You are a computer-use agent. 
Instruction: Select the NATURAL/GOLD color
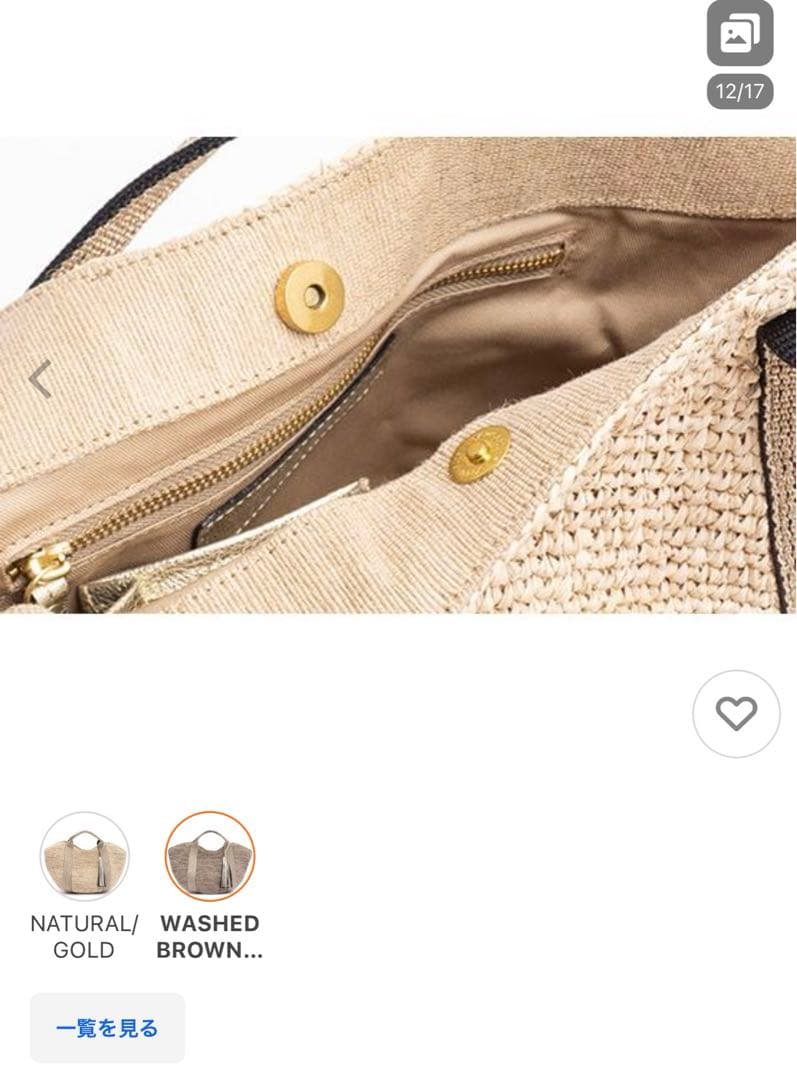point(84,856)
